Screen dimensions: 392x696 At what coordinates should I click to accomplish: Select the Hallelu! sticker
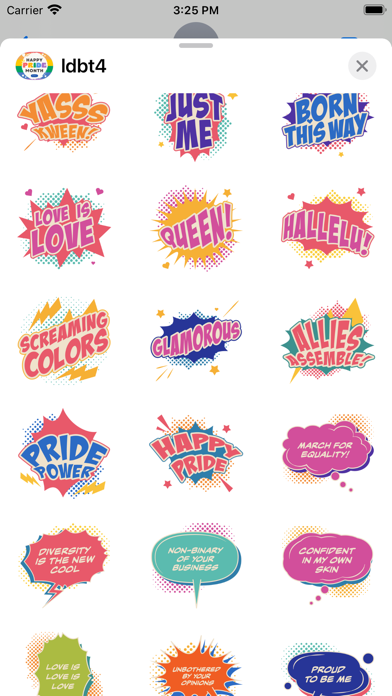[328, 228]
